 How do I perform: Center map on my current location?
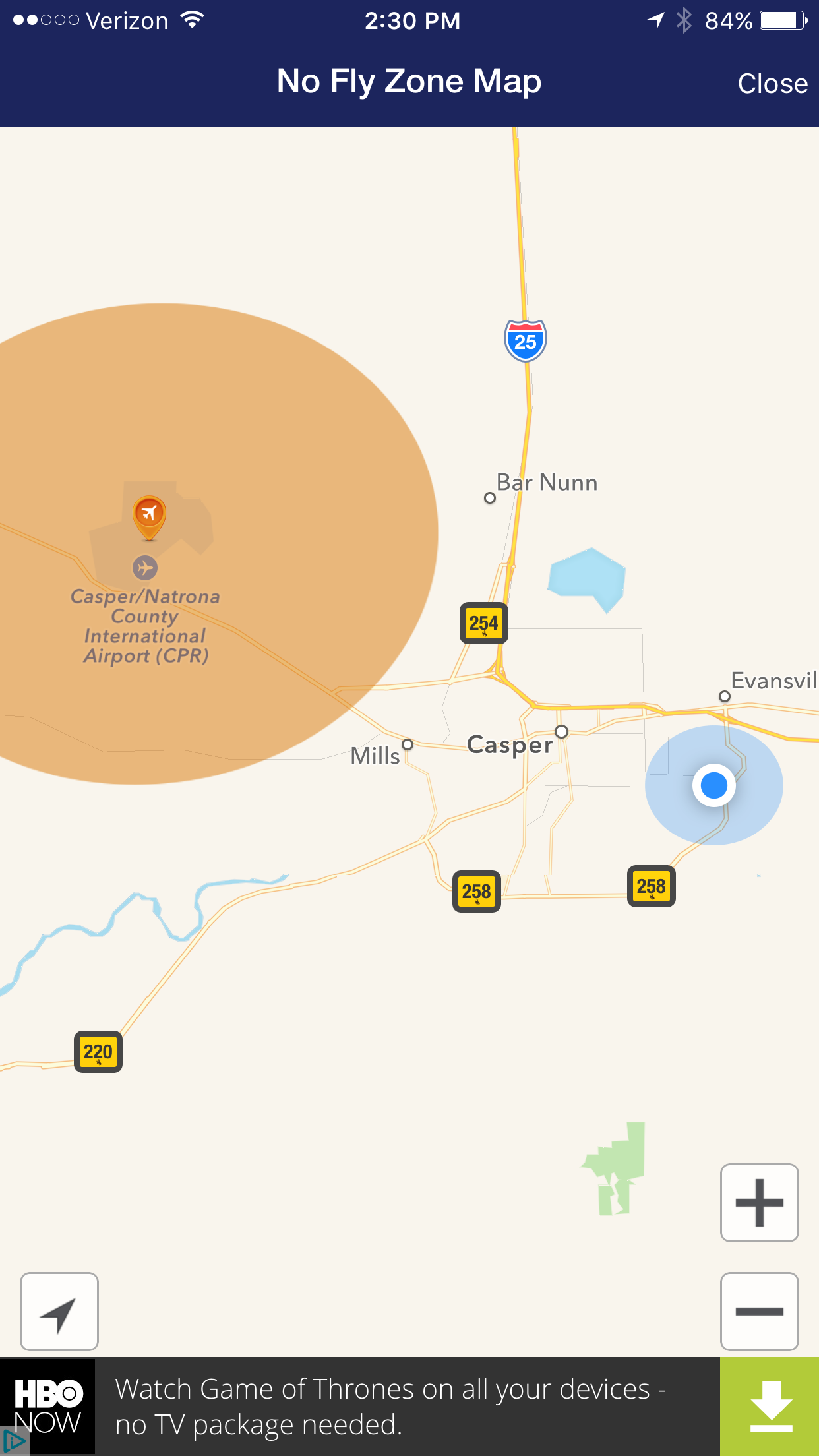pos(59,1311)
